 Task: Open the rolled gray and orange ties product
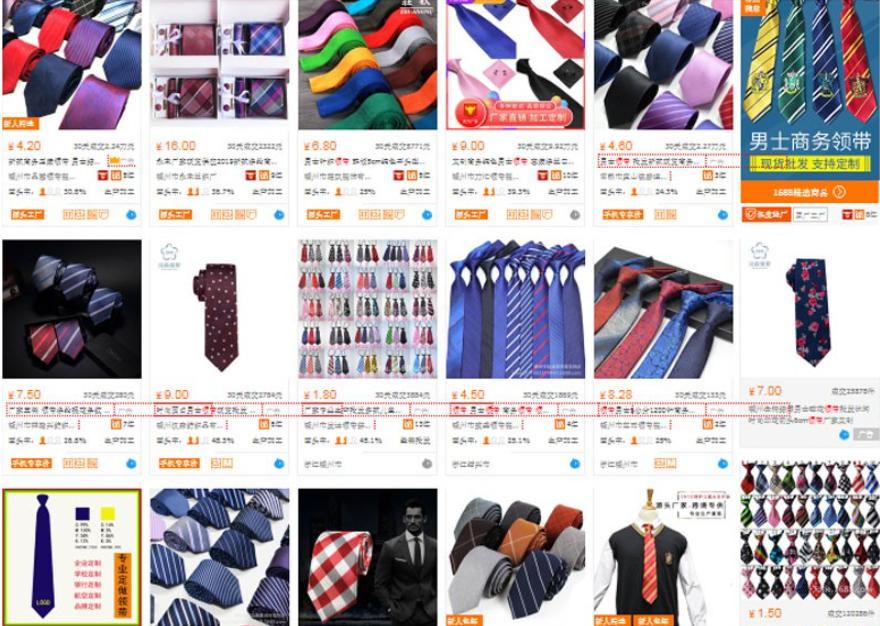[x=515, y=555]
